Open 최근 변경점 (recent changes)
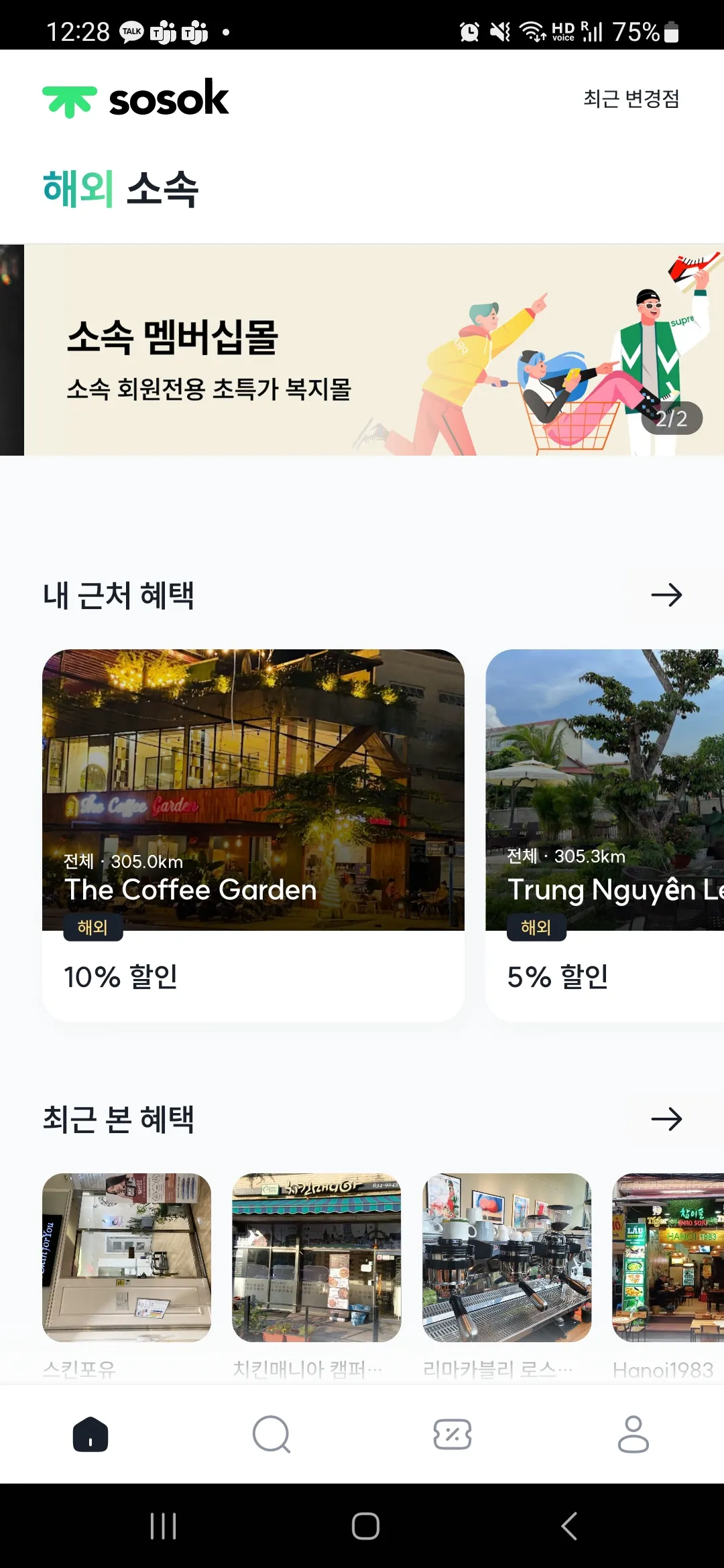The height and width of the screenshot is (1568, 724). pos(631,99)
